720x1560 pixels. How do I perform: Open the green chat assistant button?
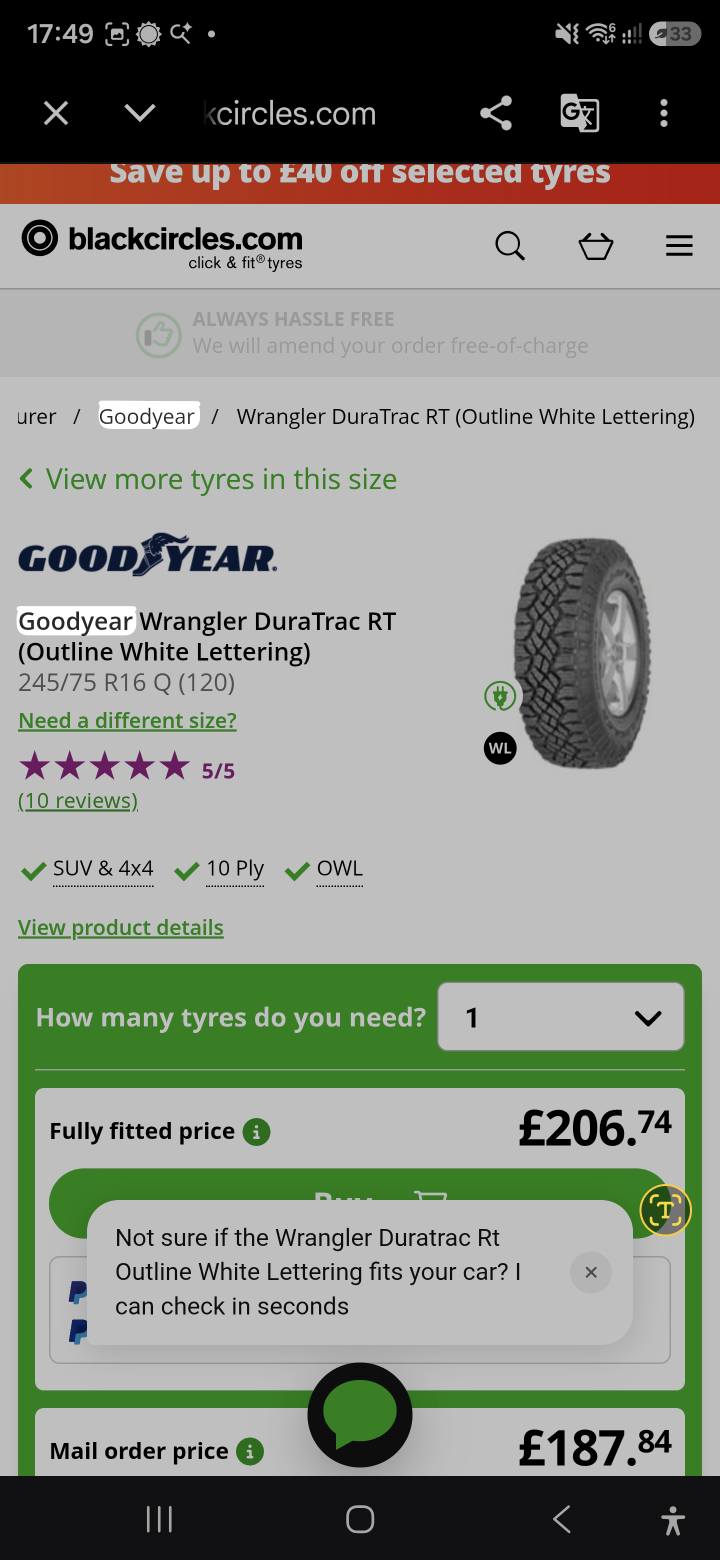360,1414
